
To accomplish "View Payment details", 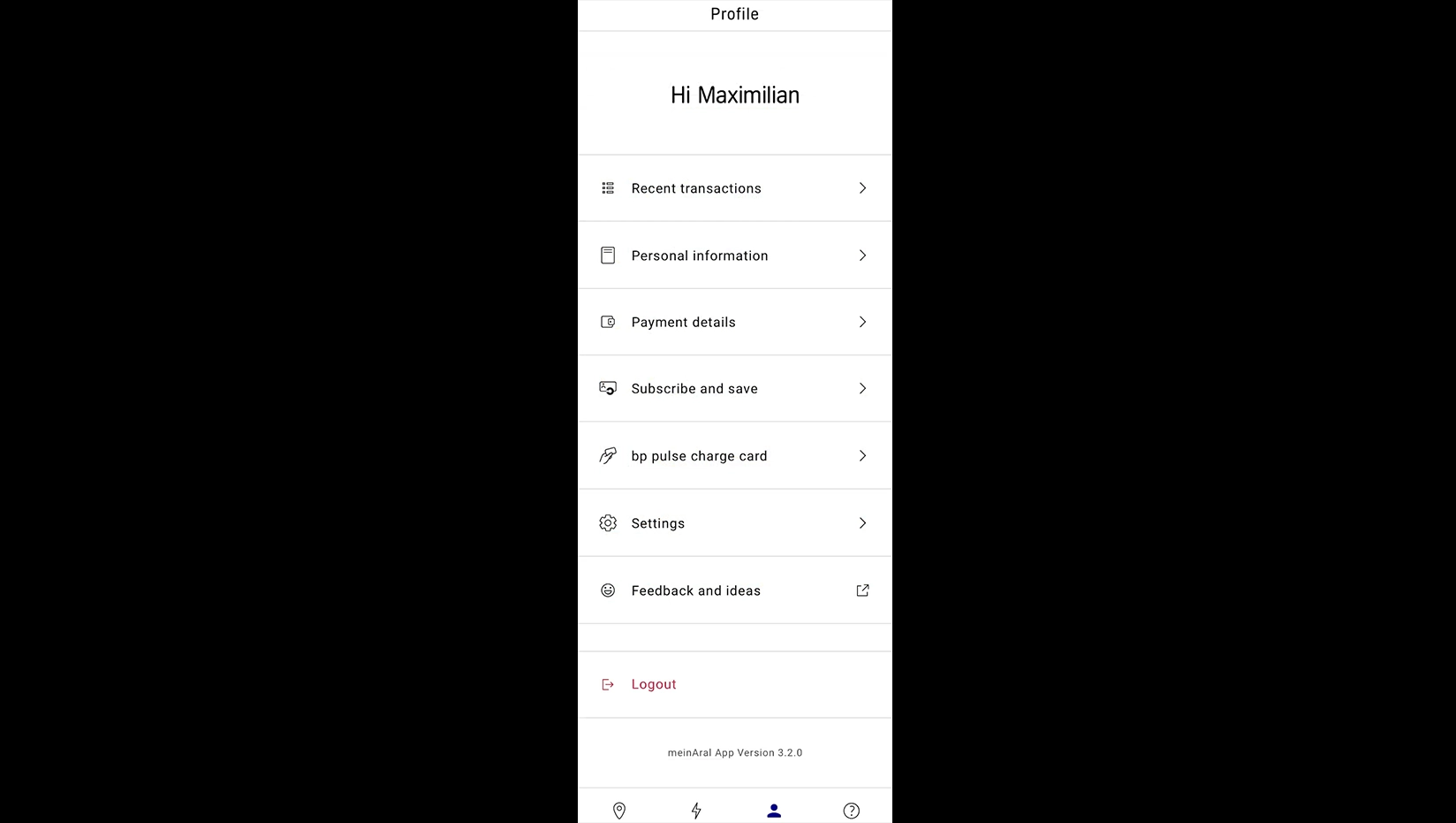I will [x=734, y=322].
